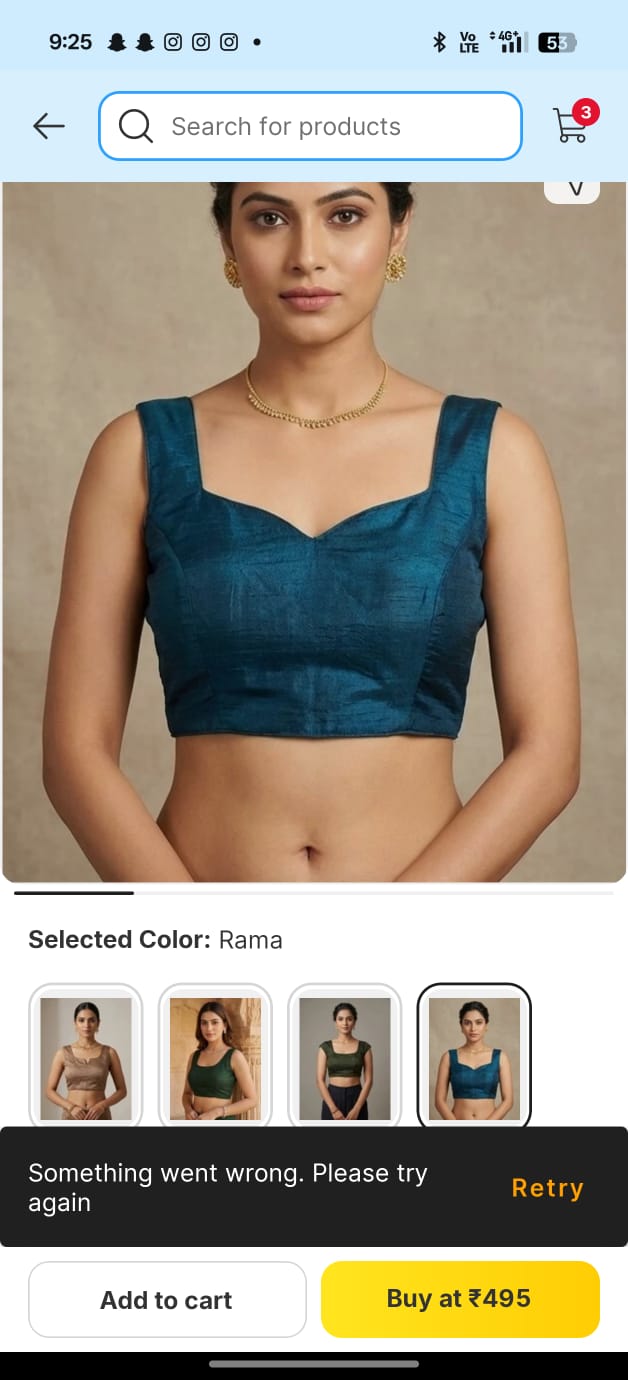
Task: Retry after the error message
Action: coord(547,1187)
